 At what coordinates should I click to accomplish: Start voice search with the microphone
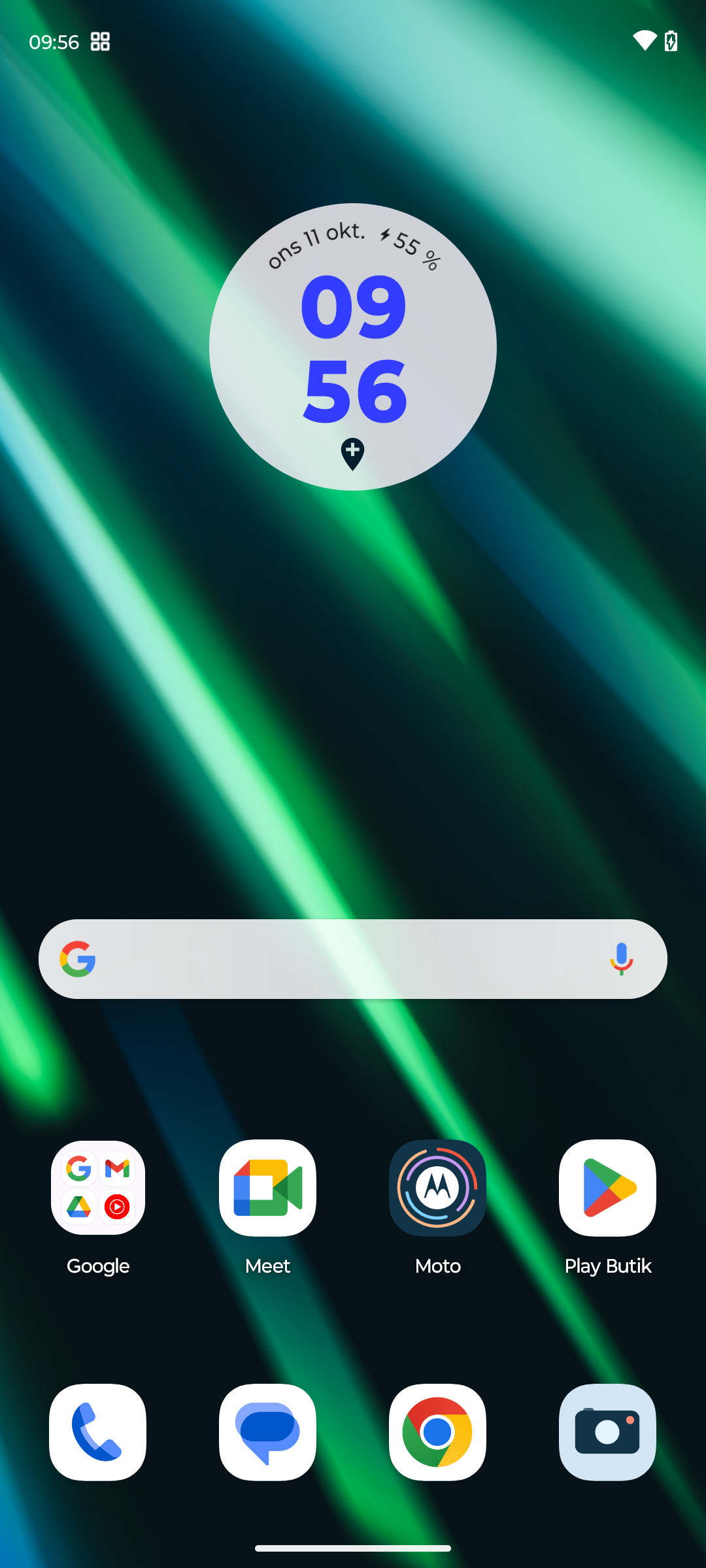coord(621,959)
